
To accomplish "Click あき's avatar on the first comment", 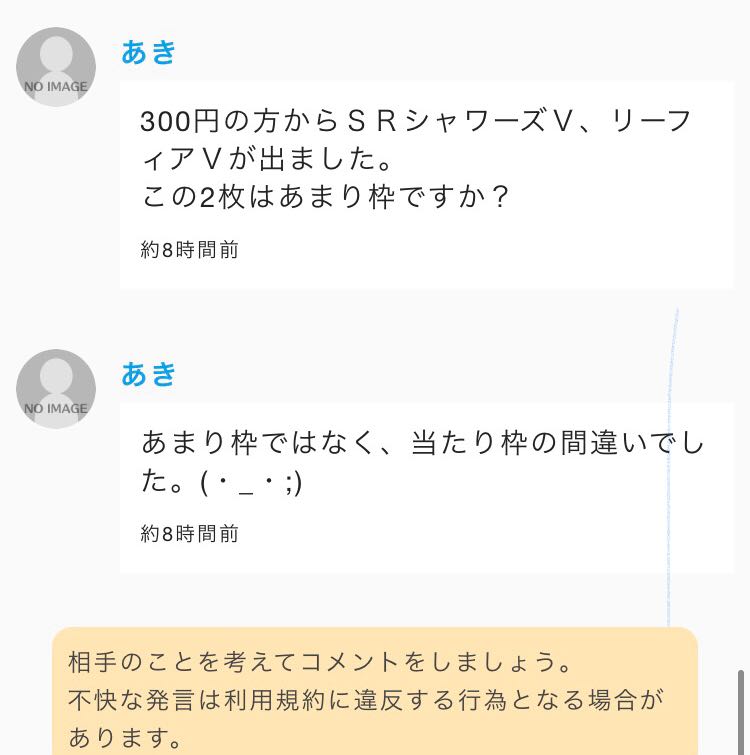I will click(55, 65).
